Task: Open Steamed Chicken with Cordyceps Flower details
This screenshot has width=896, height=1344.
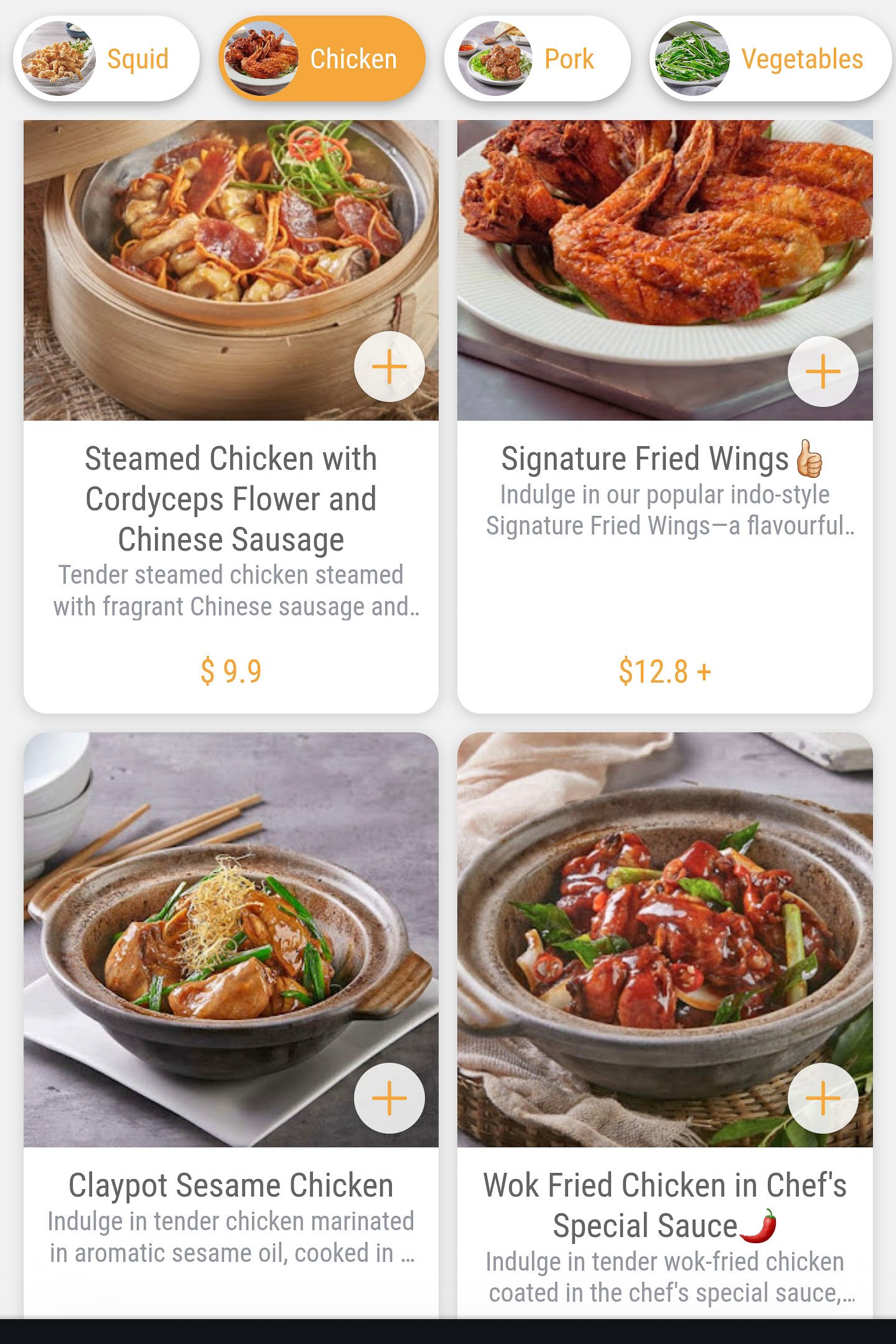Action: coord(231,499)
